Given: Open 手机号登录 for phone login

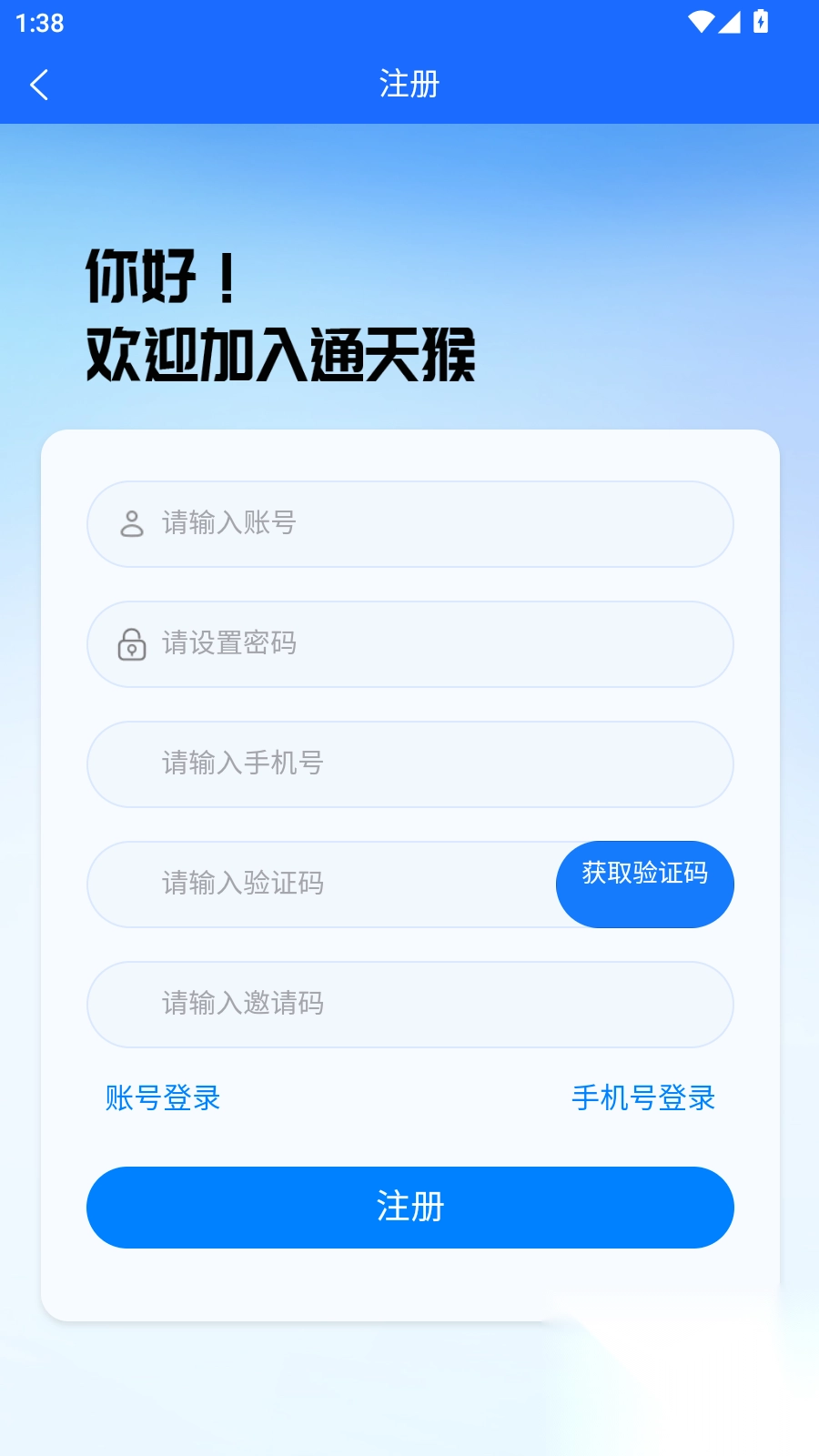Looking at the screenshot, I should click(643, 1098).
